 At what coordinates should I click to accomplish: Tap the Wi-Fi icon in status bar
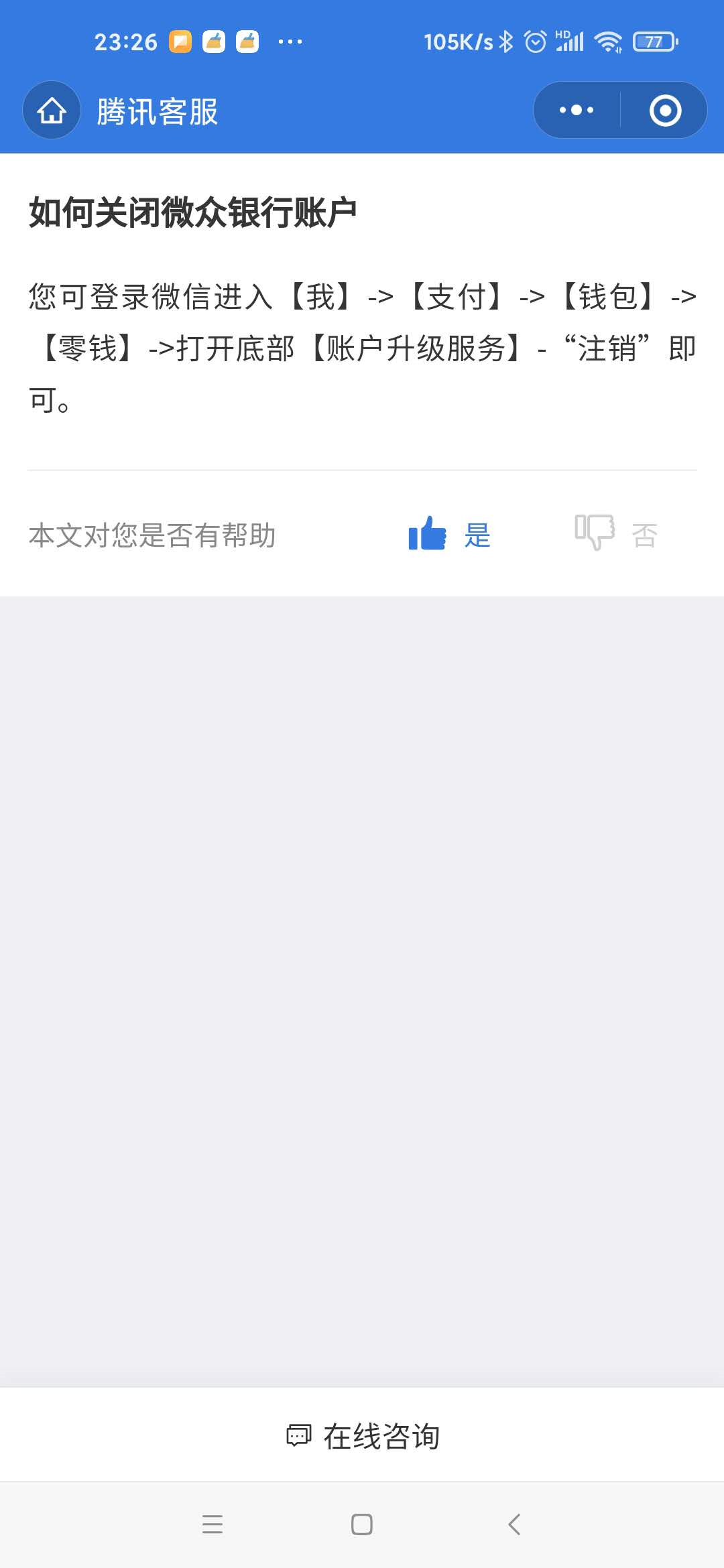pyautogui.click(x=609, y=42)
